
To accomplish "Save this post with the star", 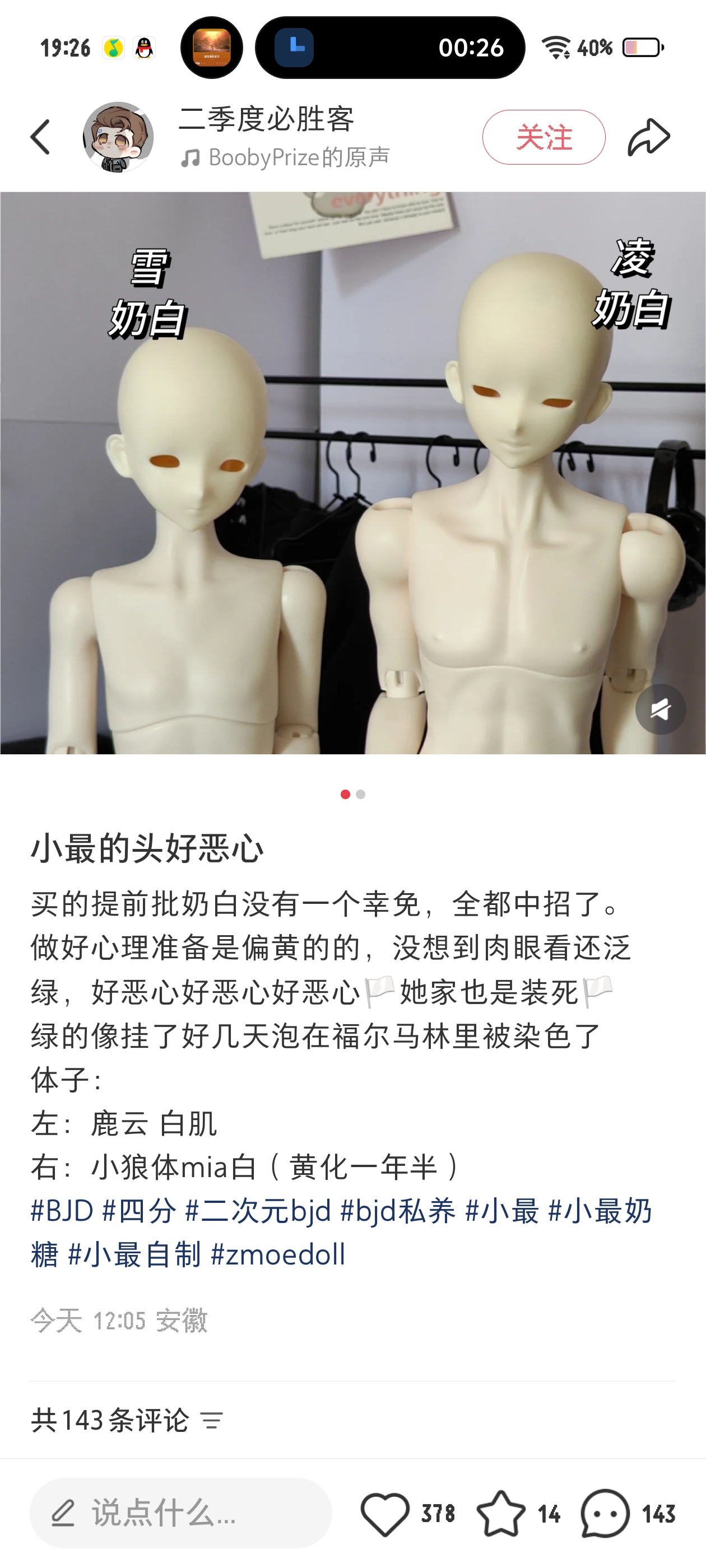I will coord(501,1513).
